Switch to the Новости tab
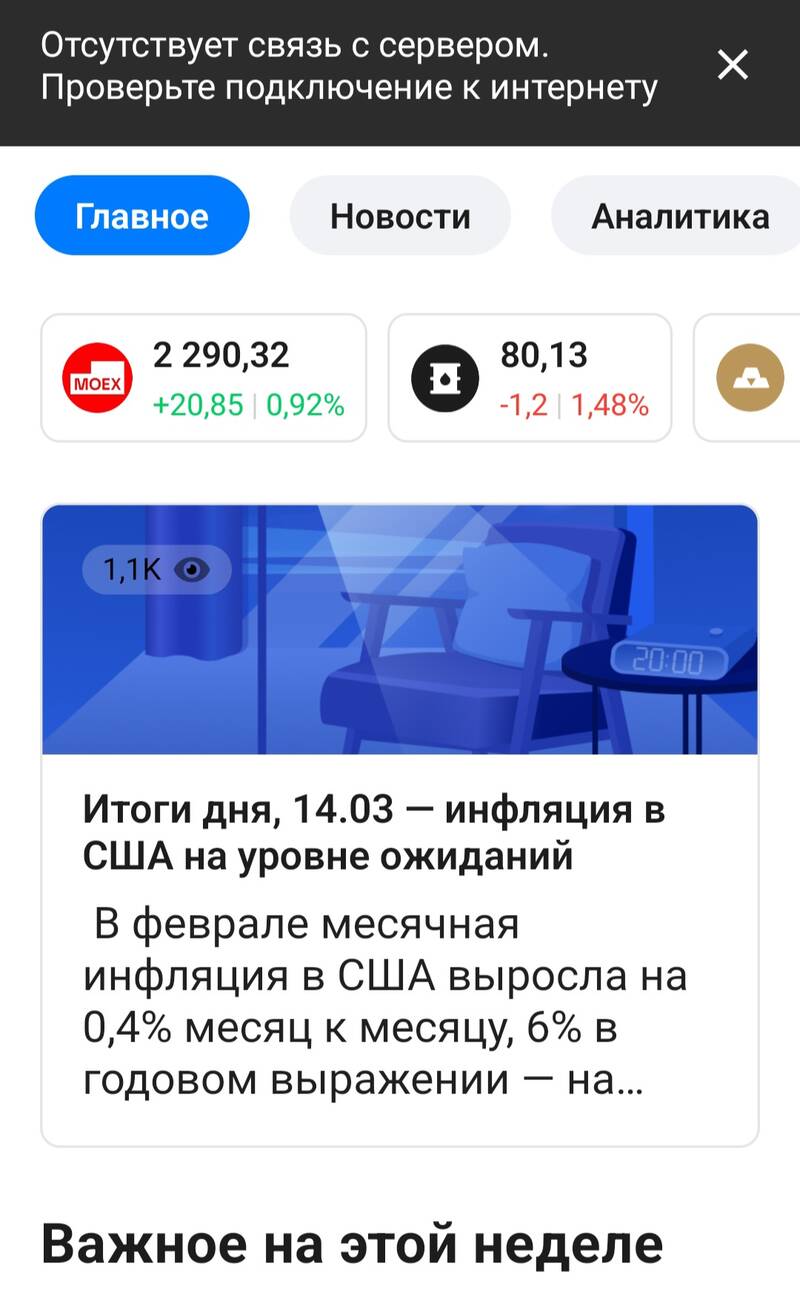This screenshot has width=800, height=1309. coord(400,216)
